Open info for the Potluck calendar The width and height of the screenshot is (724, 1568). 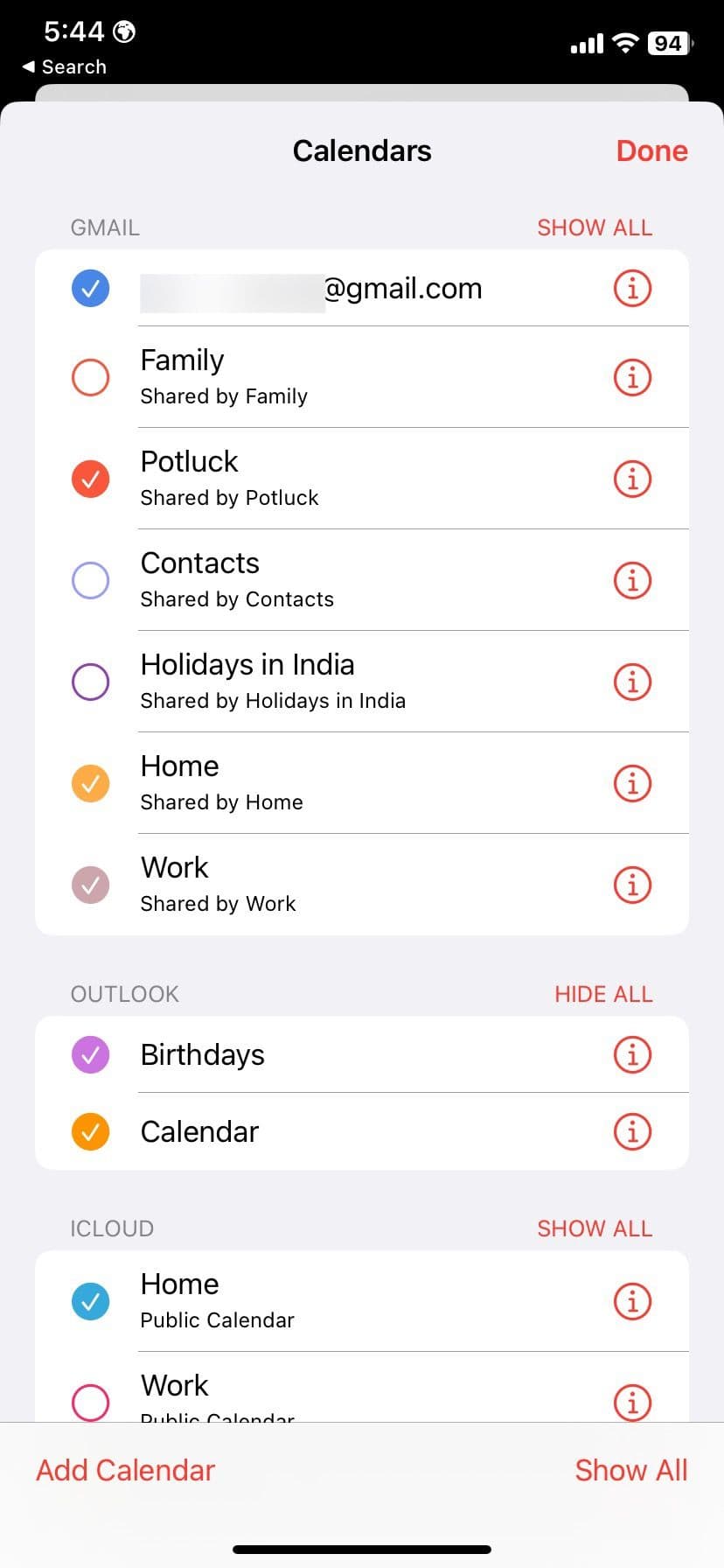632,479
